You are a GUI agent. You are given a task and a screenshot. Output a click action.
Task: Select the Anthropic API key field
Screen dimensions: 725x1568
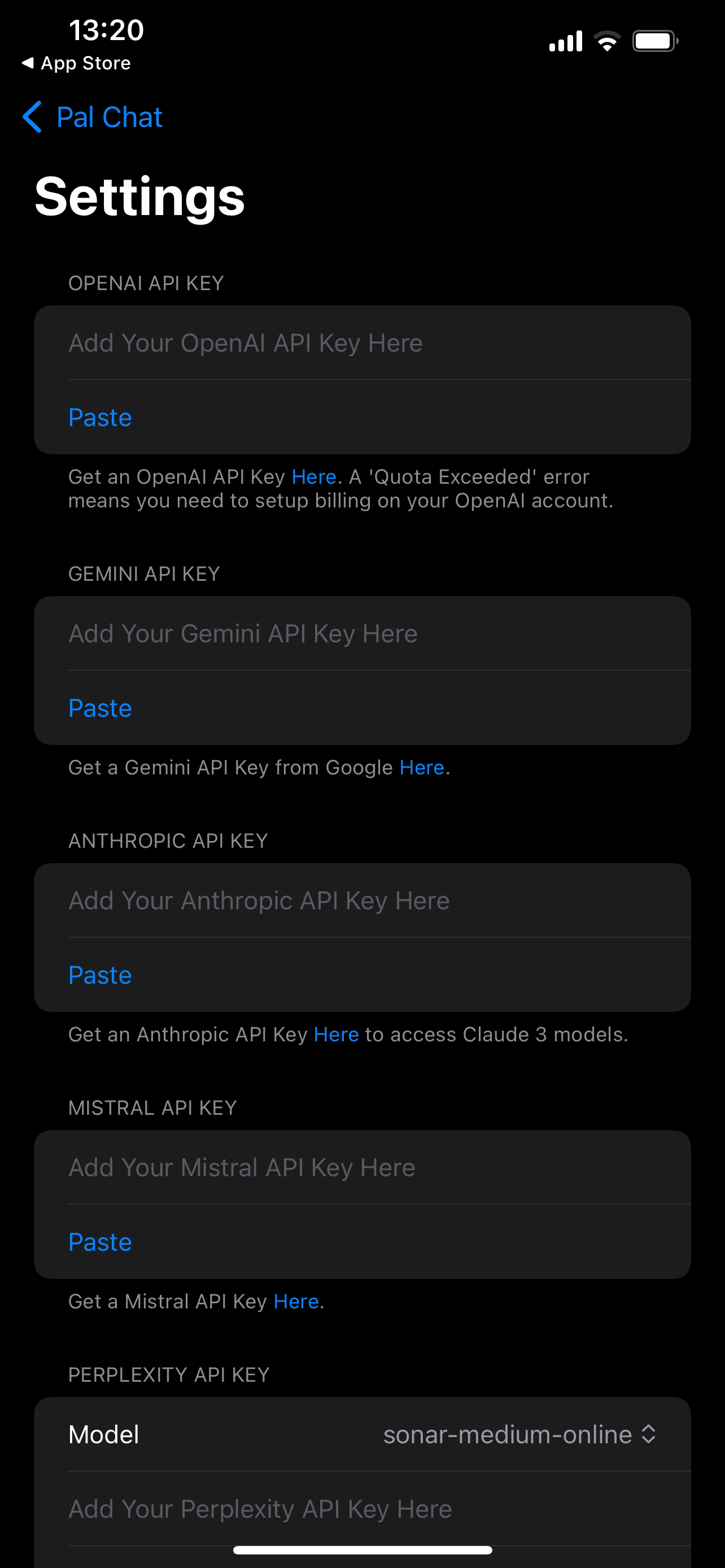tap(362, 901)
